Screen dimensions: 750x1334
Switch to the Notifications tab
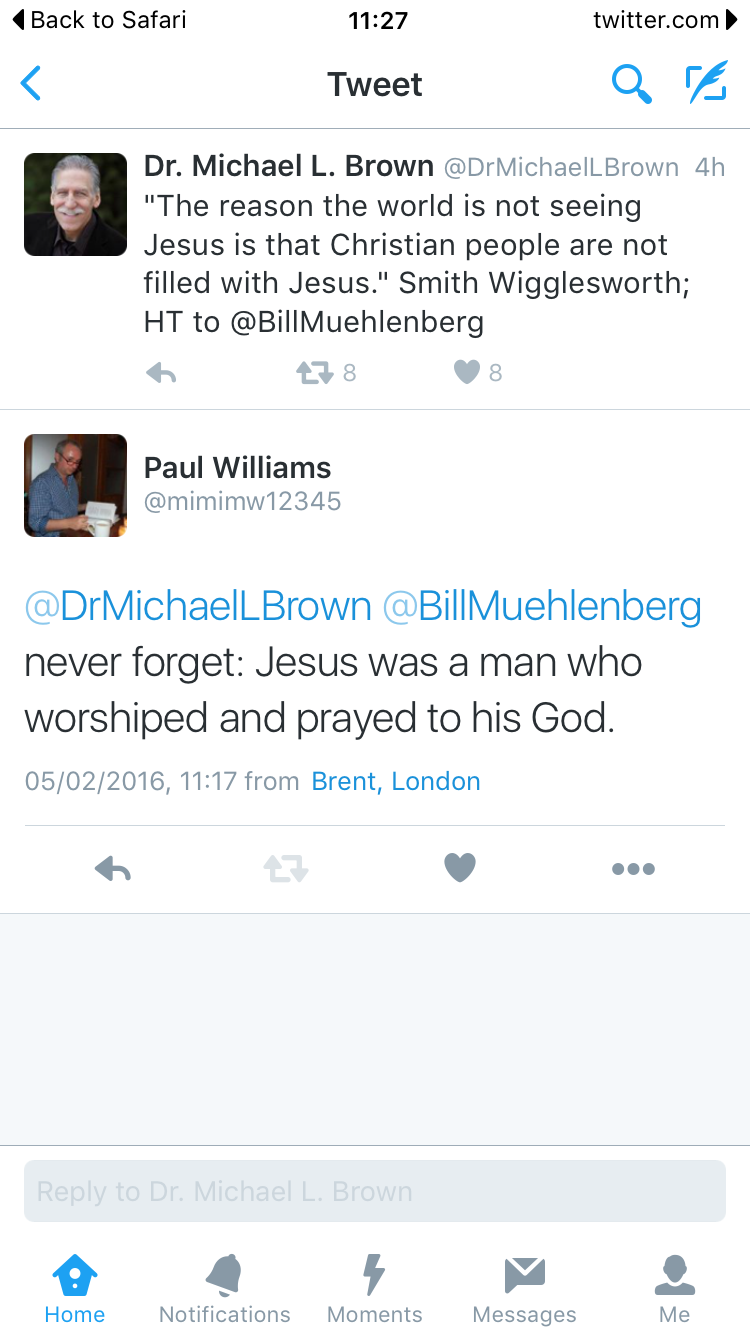pos(224,1289)
